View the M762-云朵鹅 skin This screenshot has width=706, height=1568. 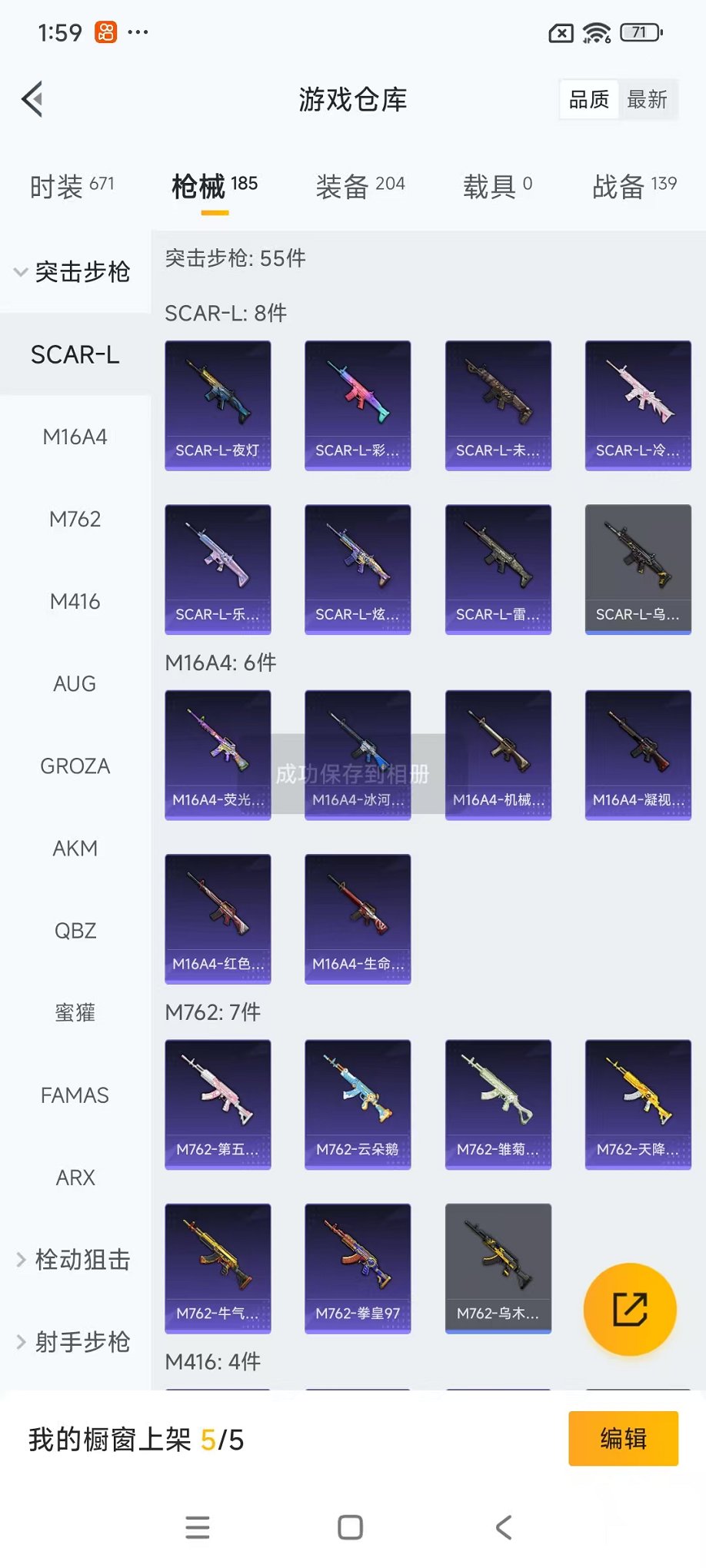pyautogui.click(x=358, y=1105)
